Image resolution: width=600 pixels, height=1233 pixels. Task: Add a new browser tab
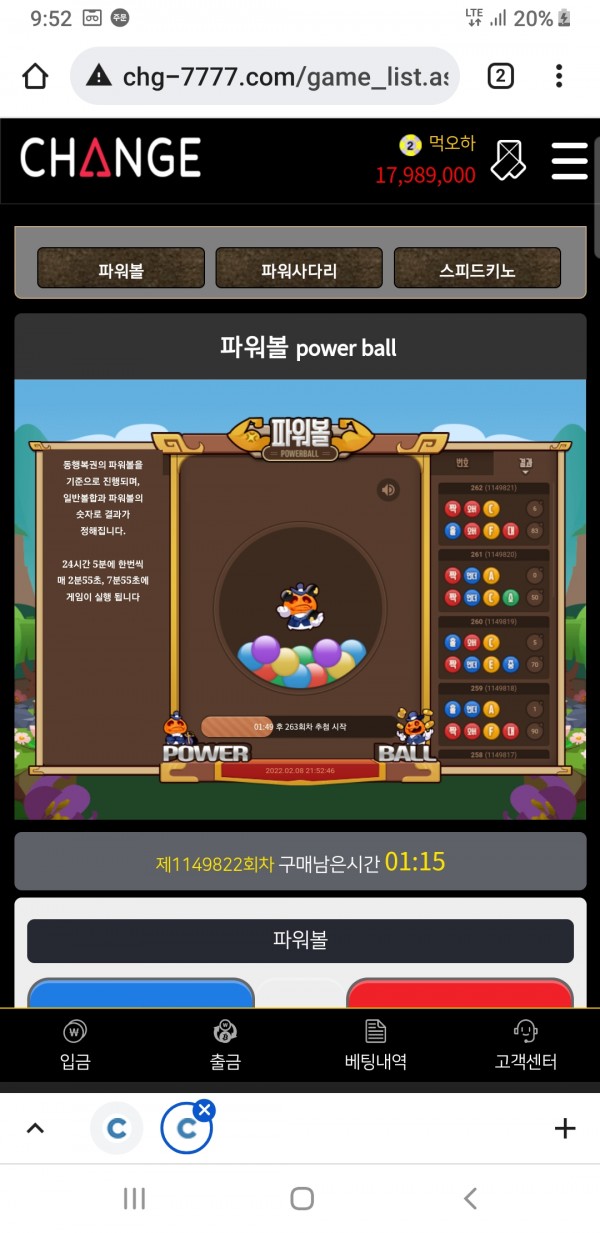click(x=564, y=1129)
